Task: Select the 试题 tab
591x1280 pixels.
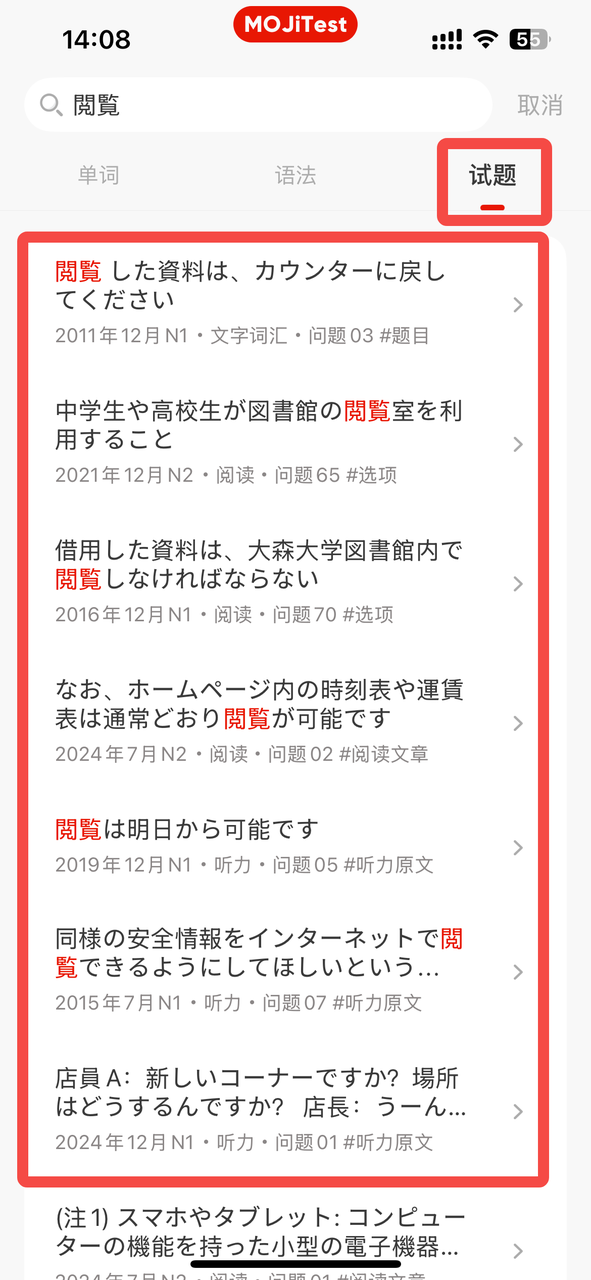Action: (x=493, y=177)
